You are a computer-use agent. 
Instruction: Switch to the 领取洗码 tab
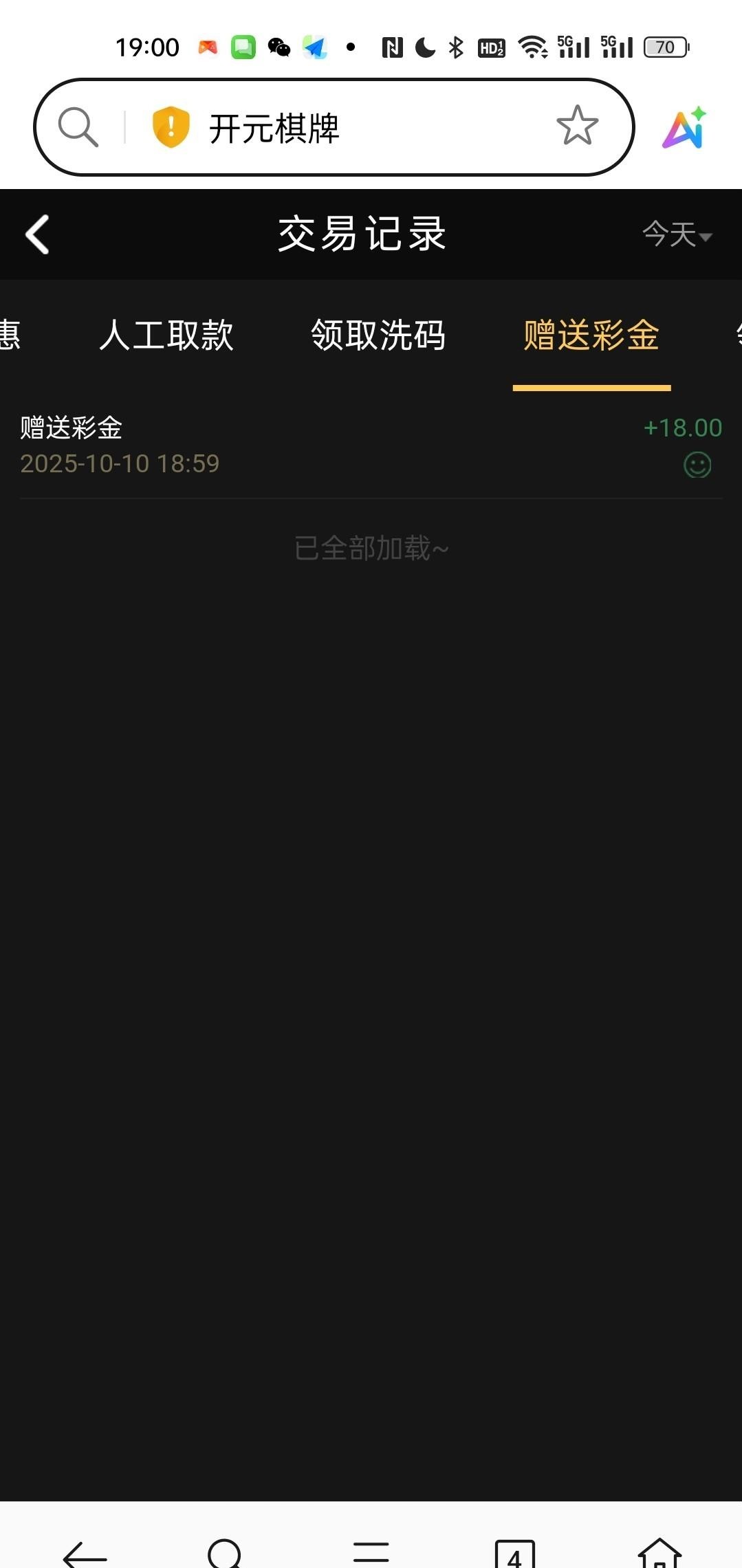pos(378,335)
